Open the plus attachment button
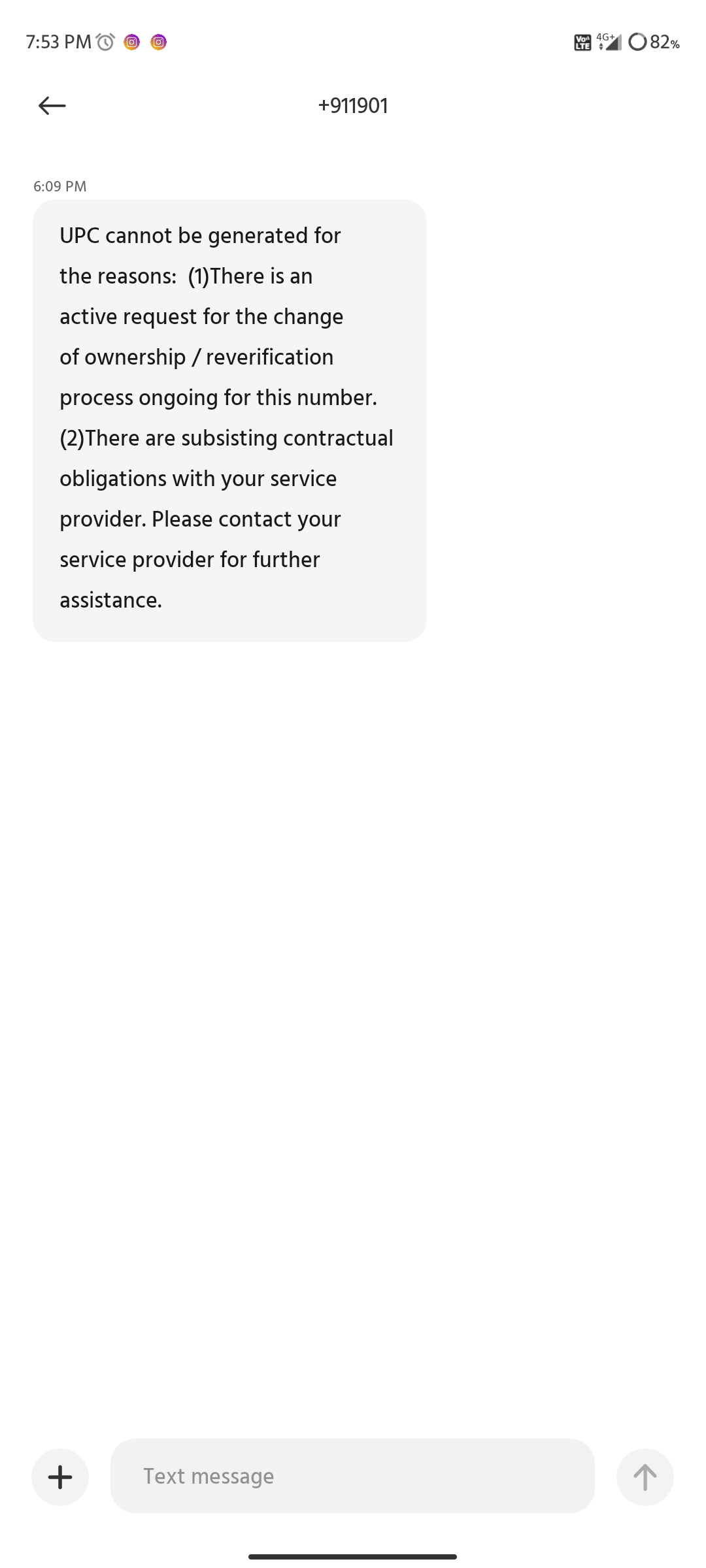 (x=60, y=1477)
